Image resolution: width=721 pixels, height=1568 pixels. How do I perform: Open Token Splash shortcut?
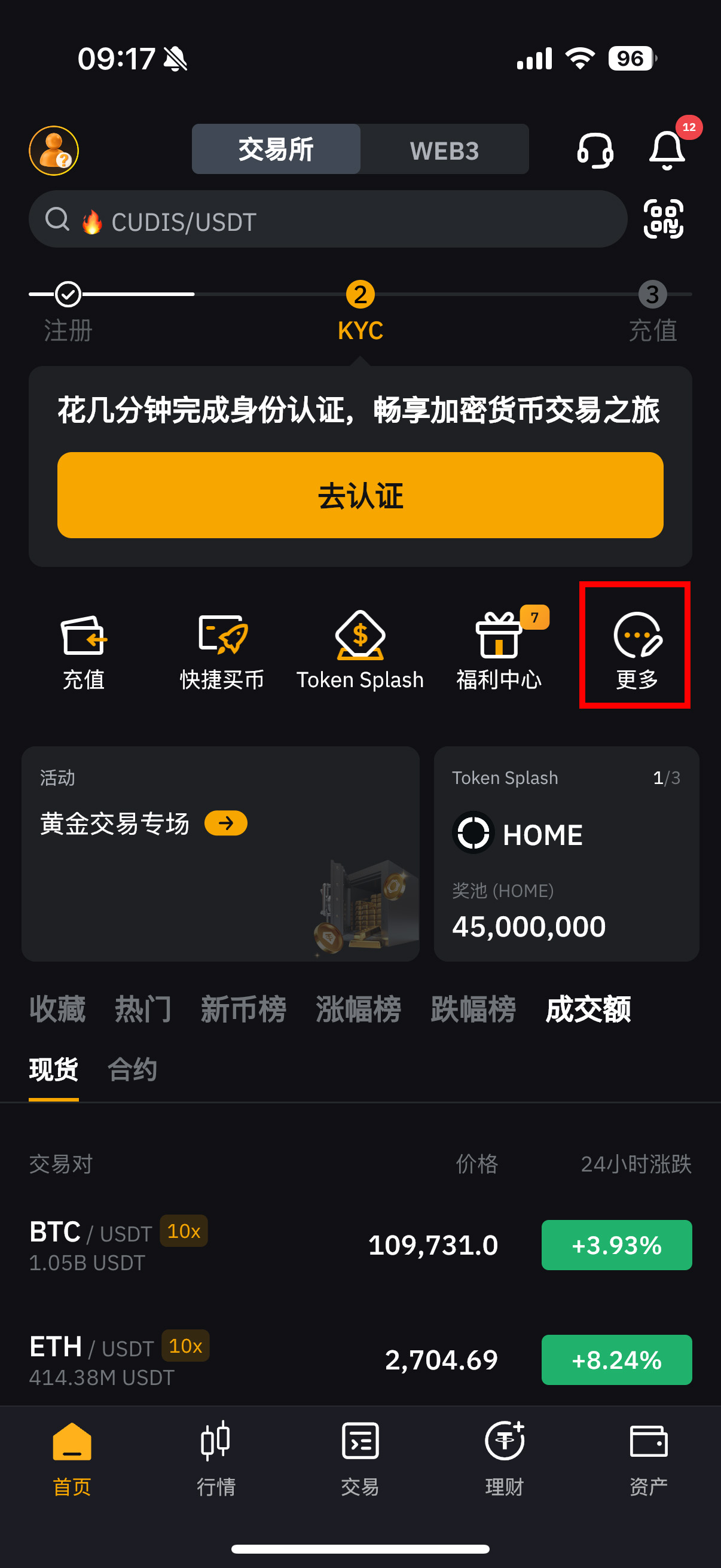tap(360, 651)
